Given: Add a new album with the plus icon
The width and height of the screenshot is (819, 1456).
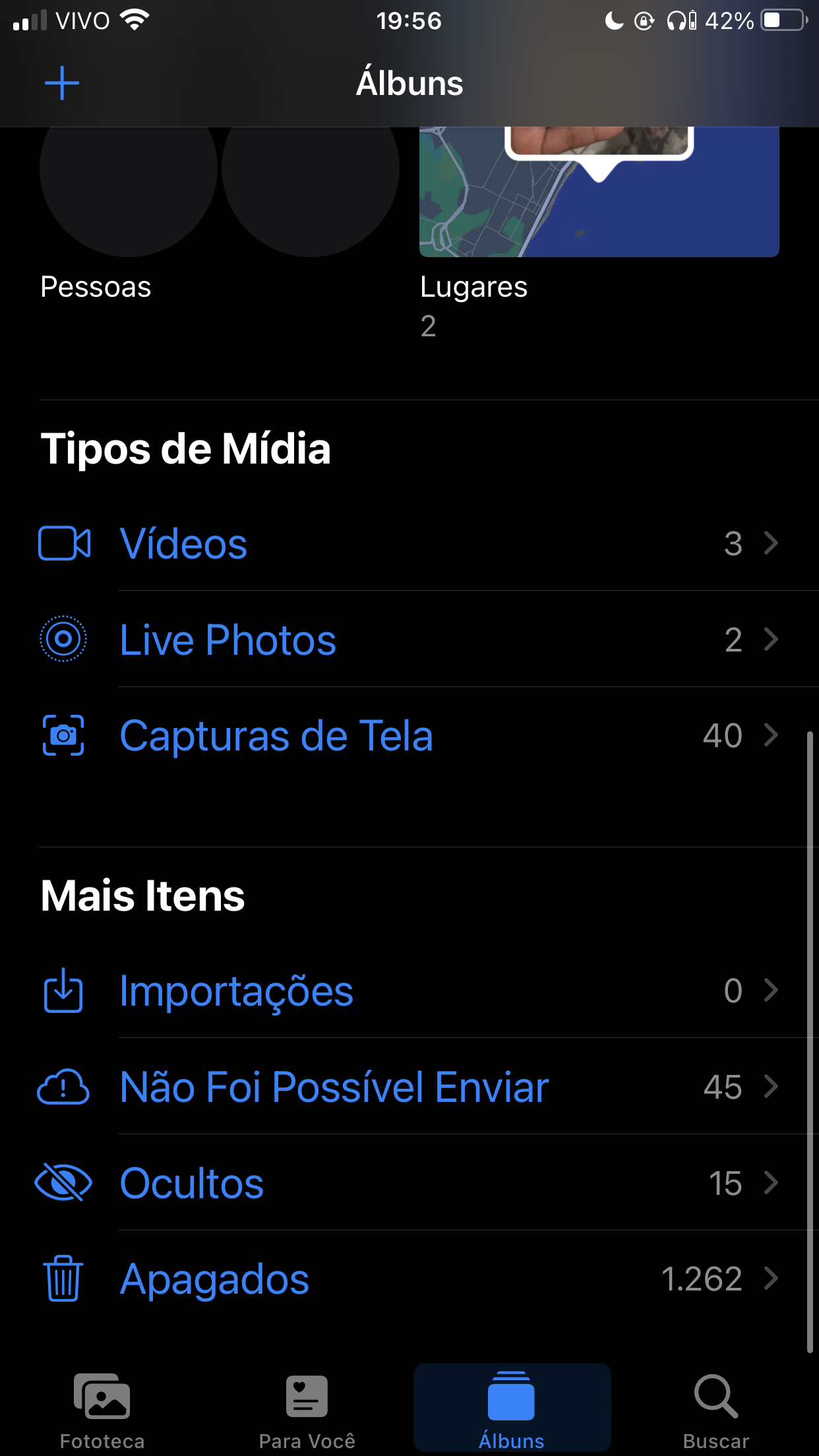Looking at the screenshot, I should click(x=62, y=83).
